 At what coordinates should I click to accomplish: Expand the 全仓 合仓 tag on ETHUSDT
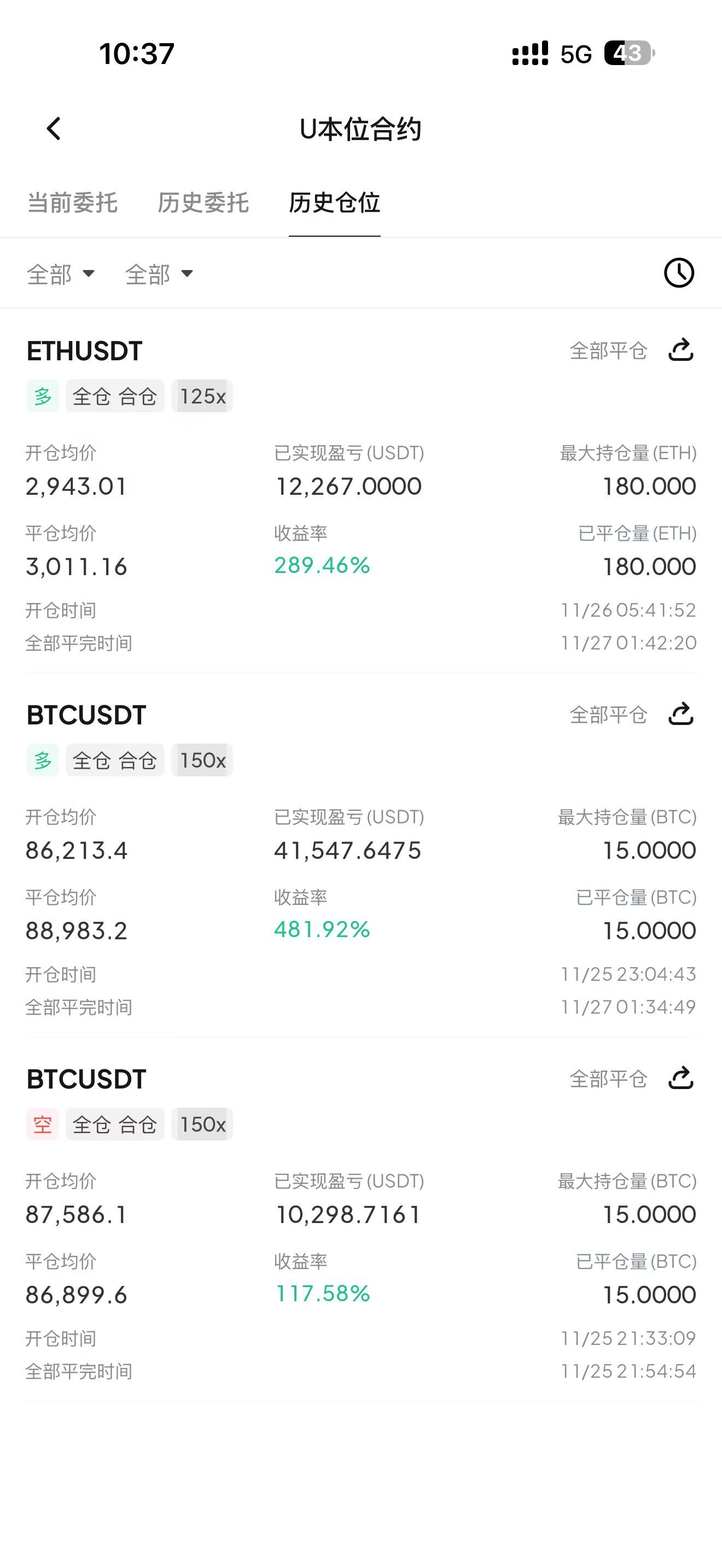click(x=114, y=396)
